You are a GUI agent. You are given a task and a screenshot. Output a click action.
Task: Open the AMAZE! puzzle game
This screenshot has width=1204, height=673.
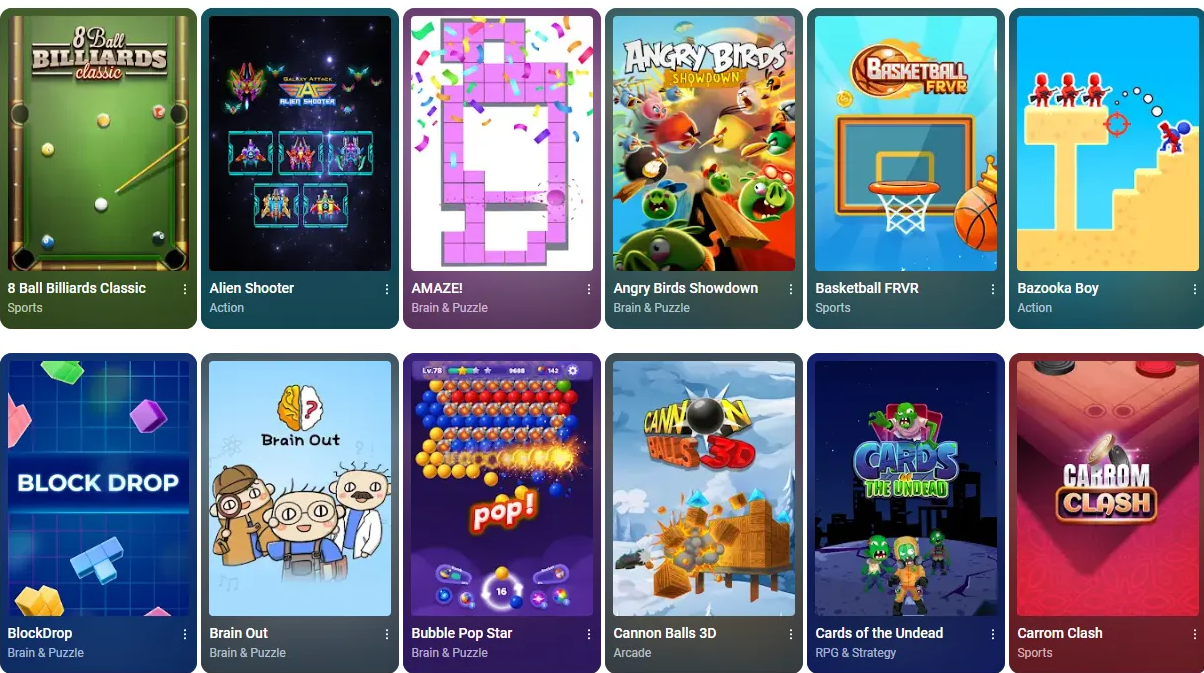click(x=502, y=145)
